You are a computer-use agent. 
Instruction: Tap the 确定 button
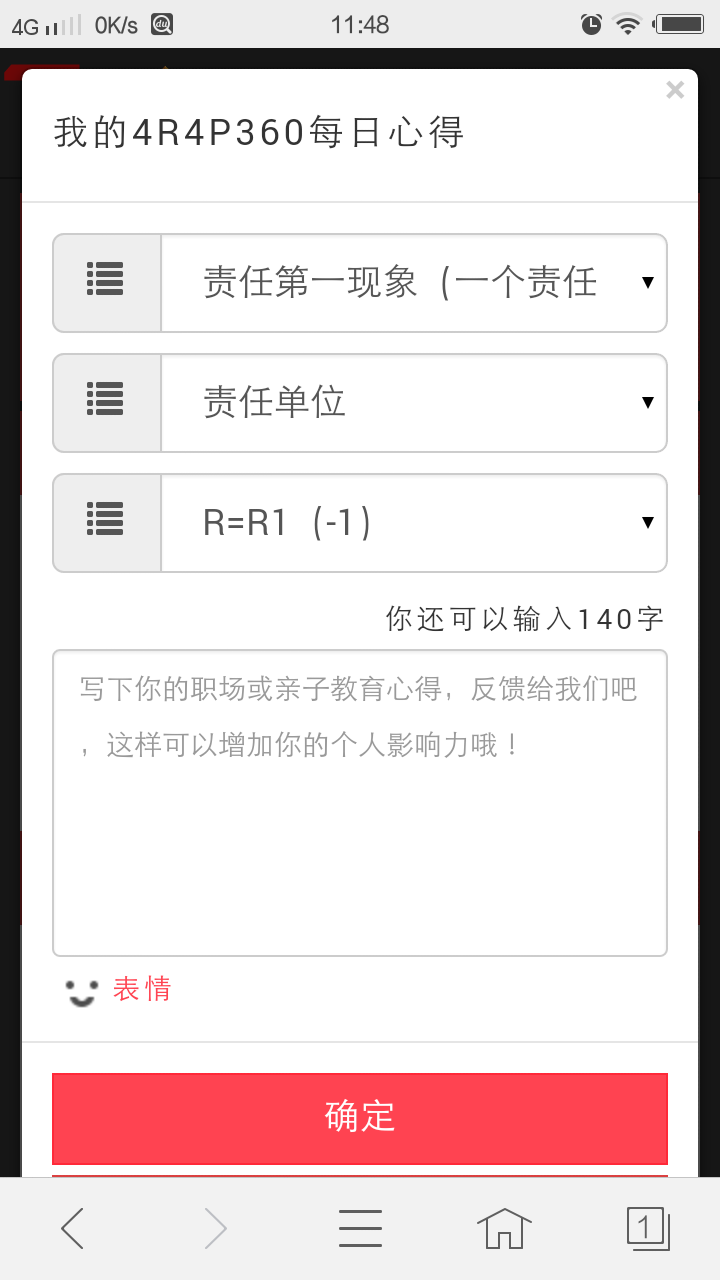pos(360,1117)
